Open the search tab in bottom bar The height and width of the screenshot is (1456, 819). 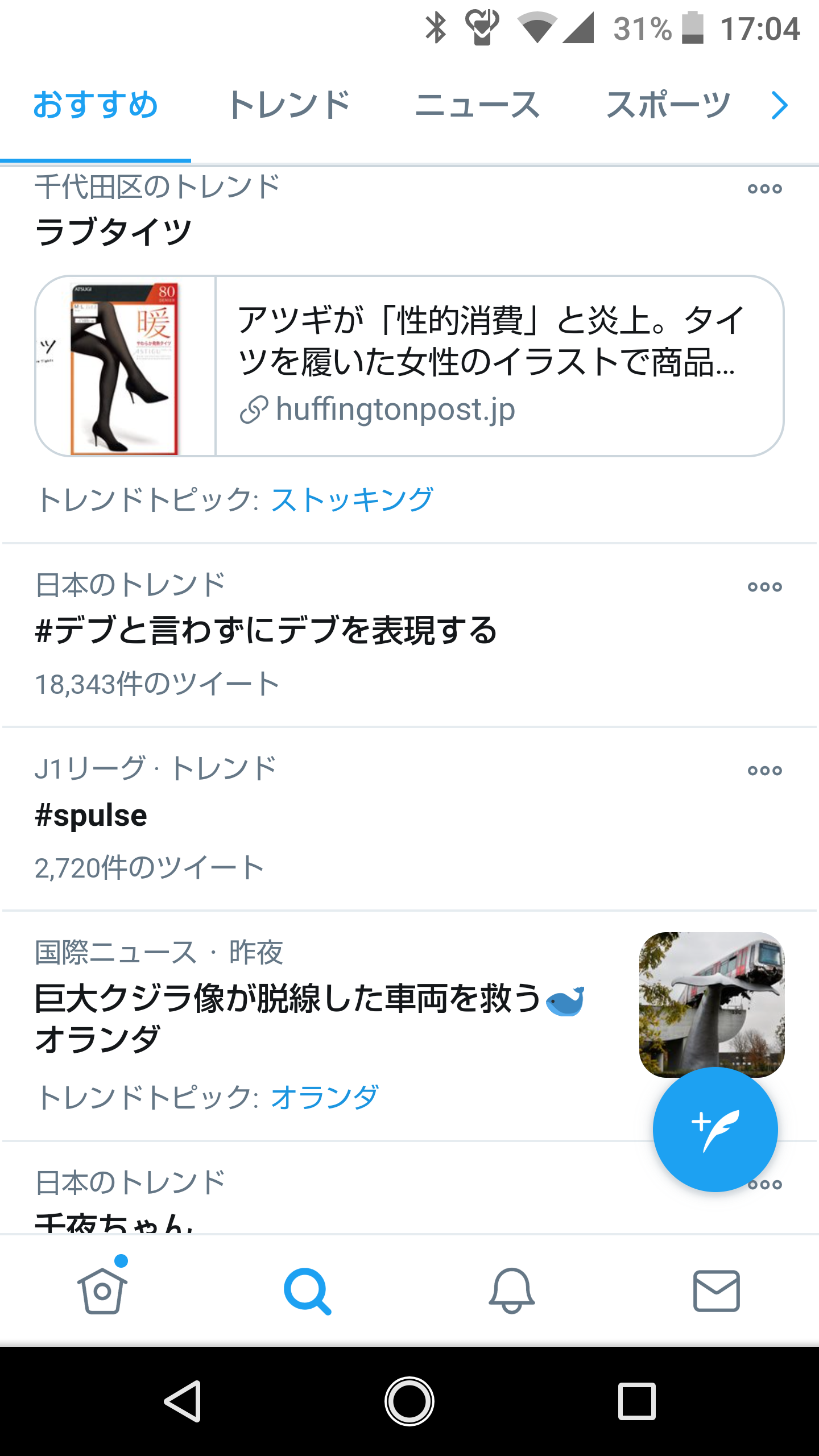click(307, 1291)
